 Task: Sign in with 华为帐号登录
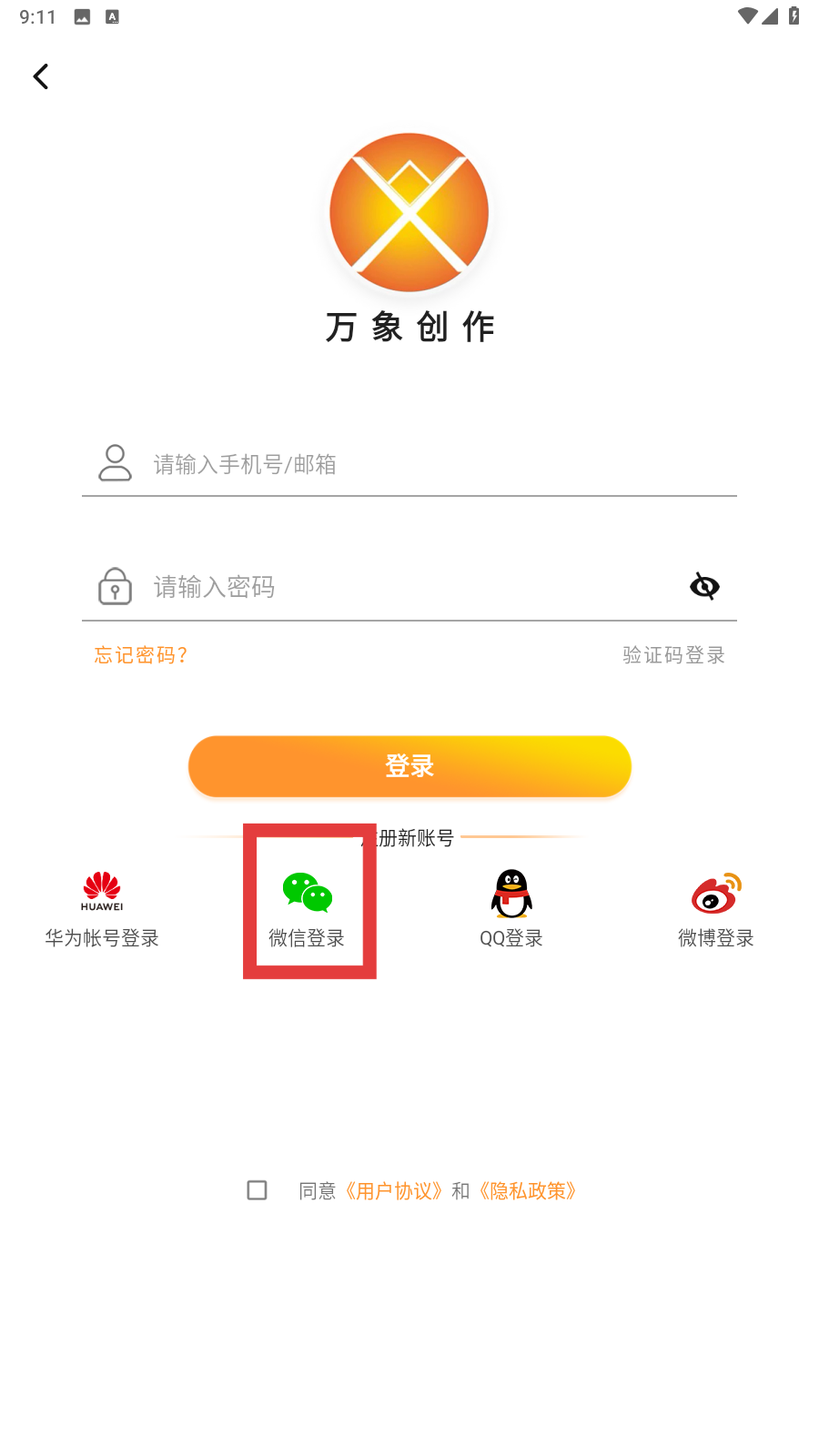coord(102,909)
